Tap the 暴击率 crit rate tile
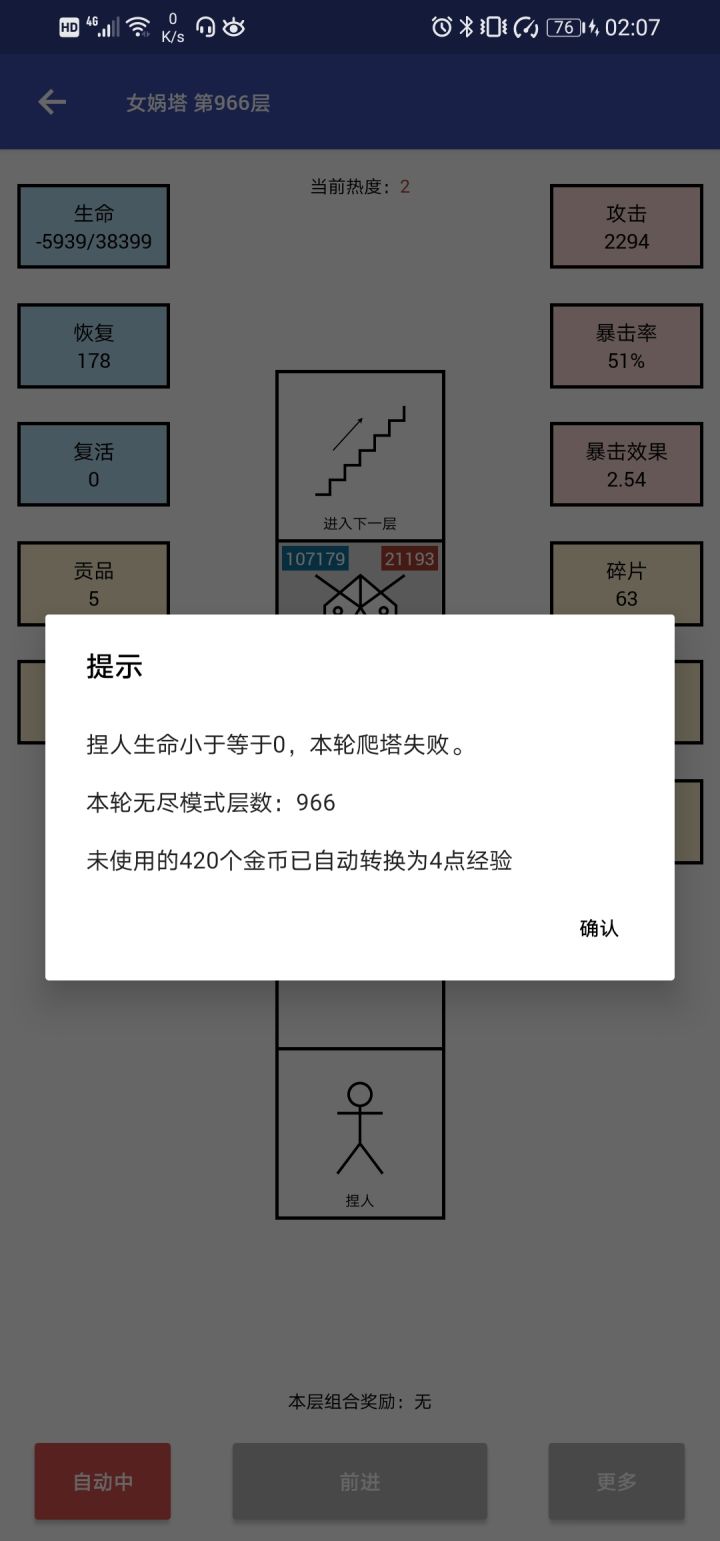 point(626,345)
